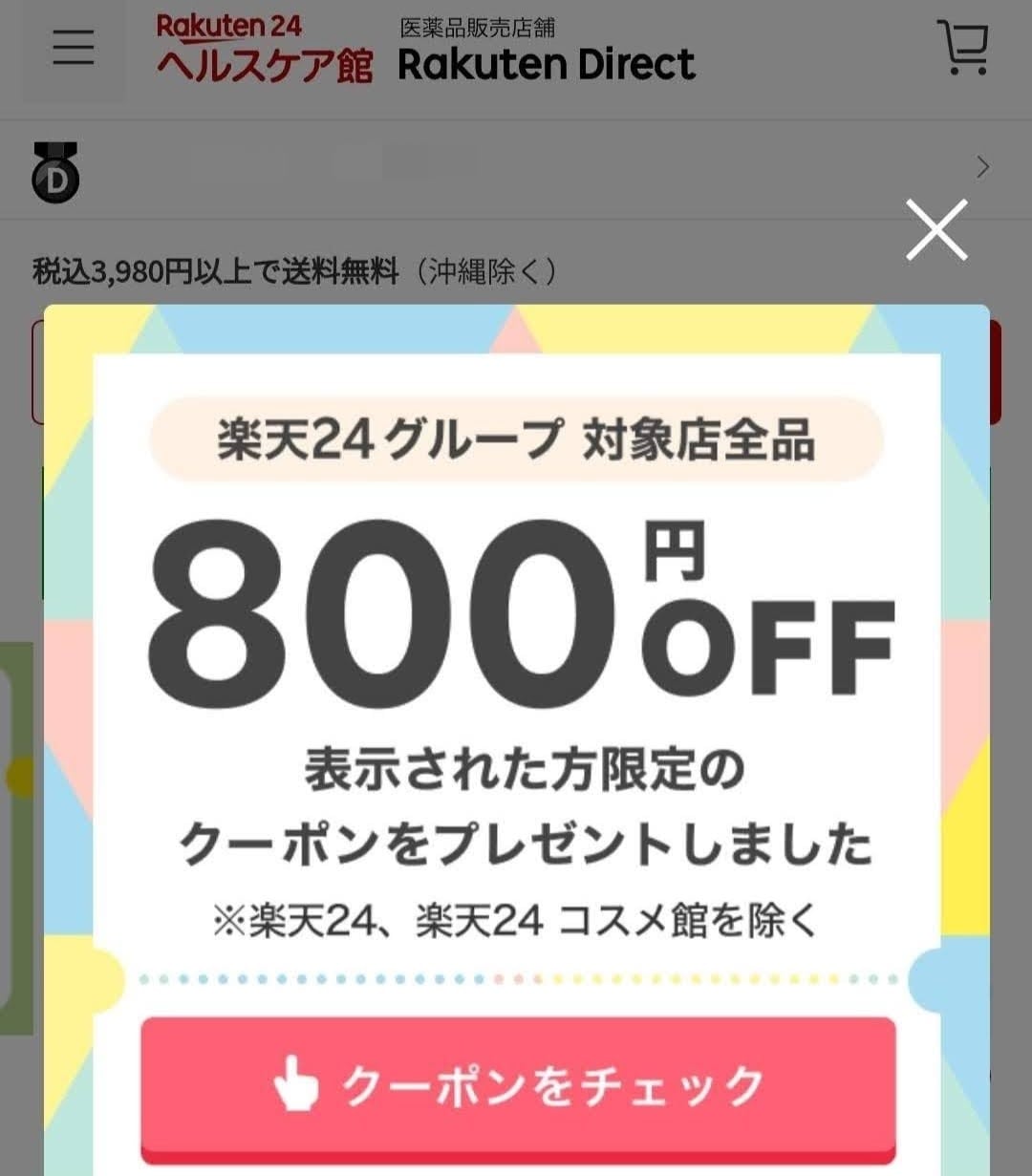Image resolution: width=1032 pixels, height=1176 pixels.
Task: Dismiss the 800円OFF coupon popup
Action: (936, 230)
